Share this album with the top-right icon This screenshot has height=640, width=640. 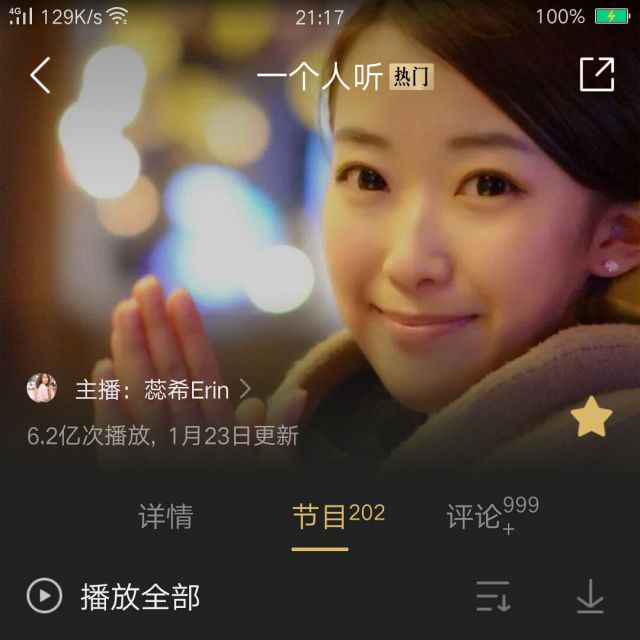(596, 75)
